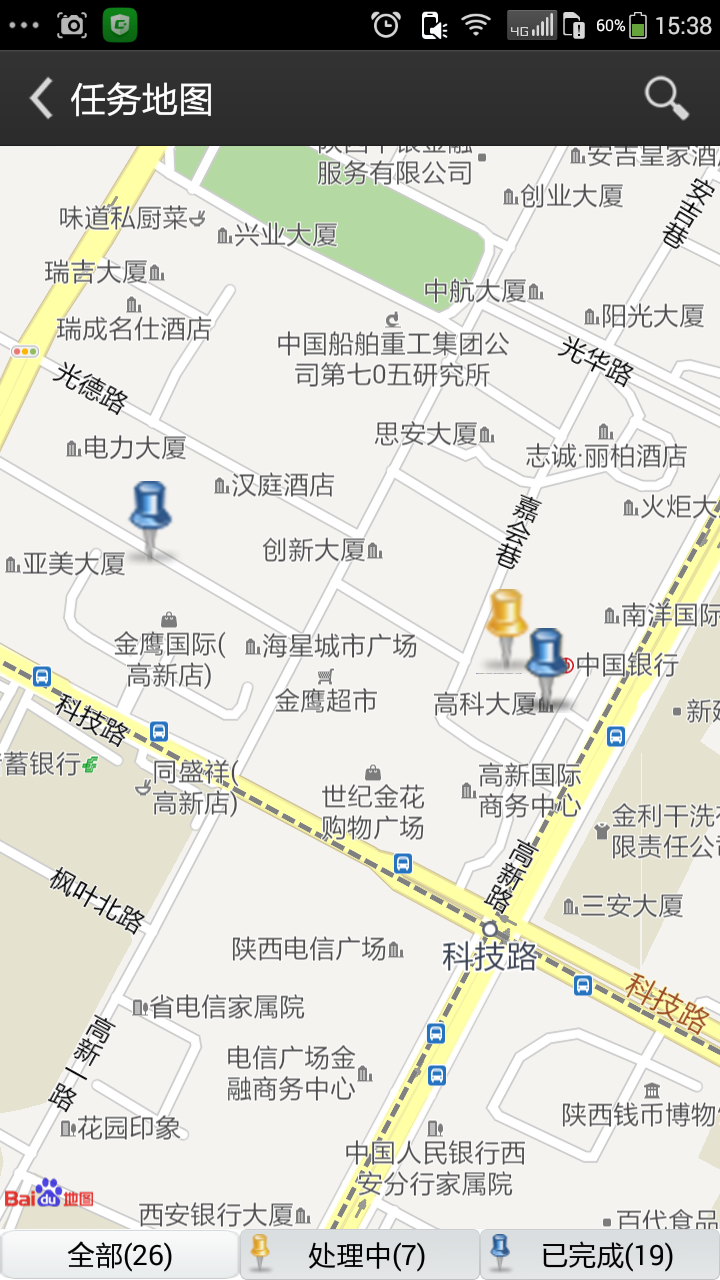Screen dimensions: 720x1280
Task: Filter to 处理中(7) tasks
Action: [x=360, y=1255]
